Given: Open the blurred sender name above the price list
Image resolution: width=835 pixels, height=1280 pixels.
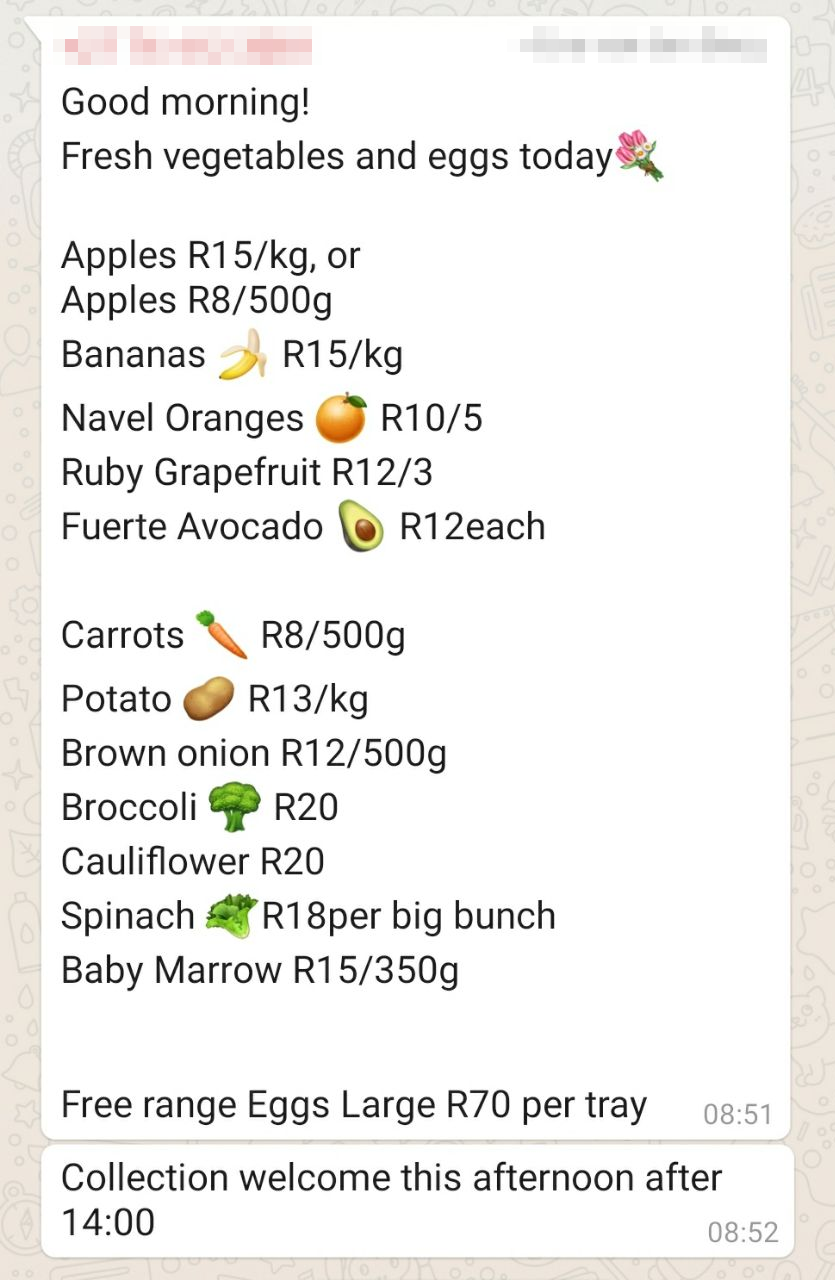Looking at the screenshot, I should coord(187,47).
